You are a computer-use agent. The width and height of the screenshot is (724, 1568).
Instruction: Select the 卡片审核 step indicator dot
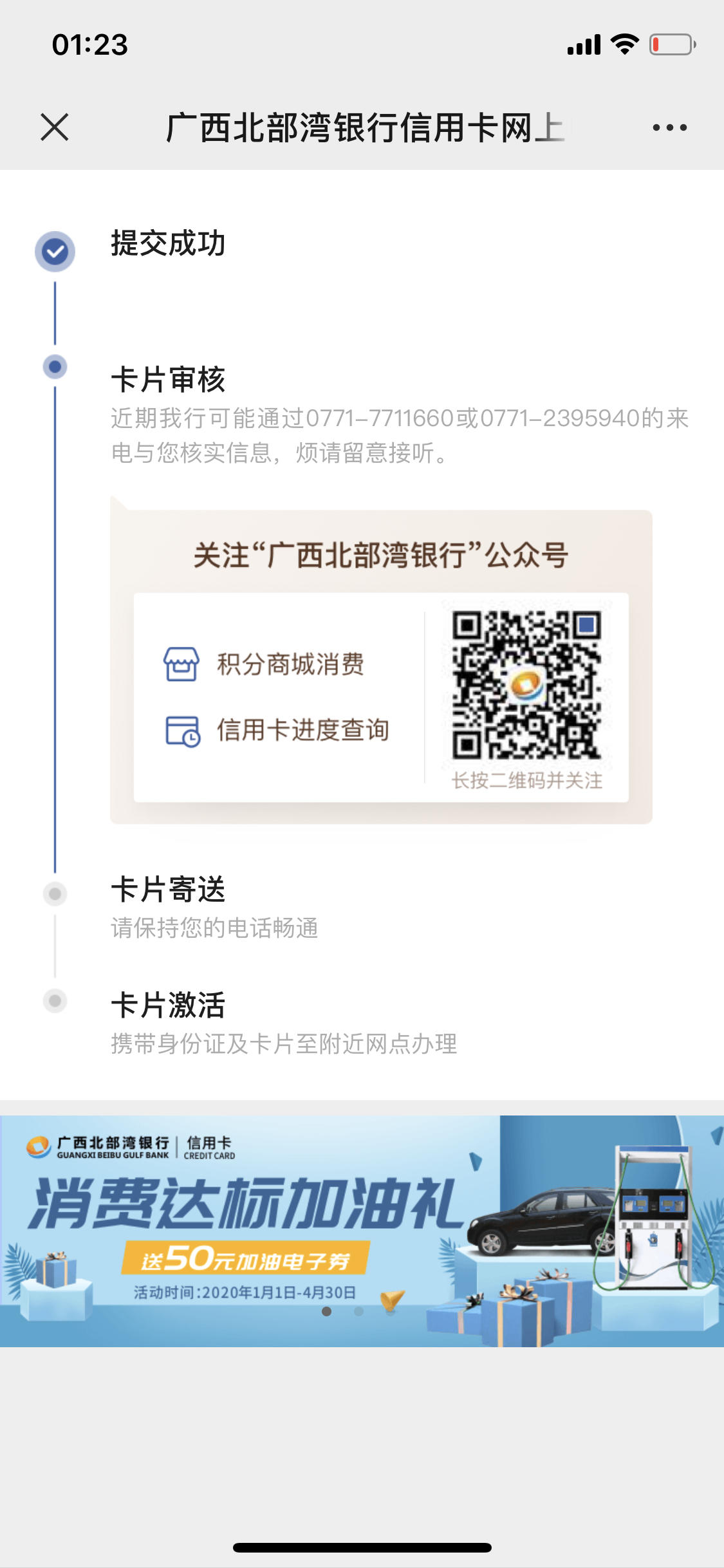[x=55, y=367]
